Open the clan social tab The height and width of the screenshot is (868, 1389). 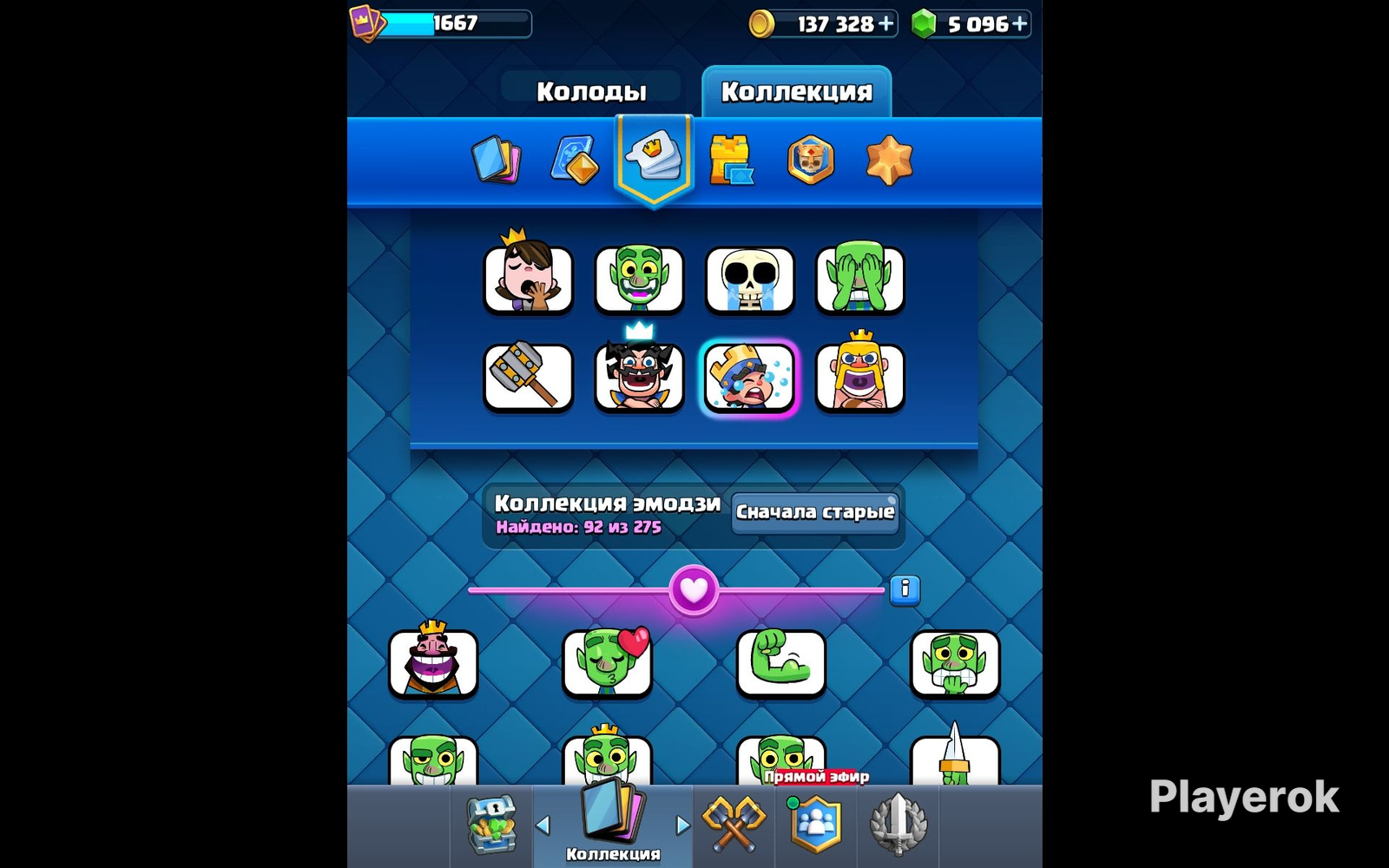click(815, 824)
